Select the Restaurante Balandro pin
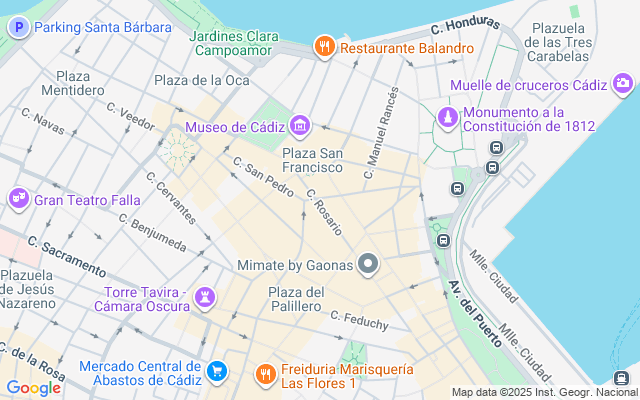 pos(324,46)
